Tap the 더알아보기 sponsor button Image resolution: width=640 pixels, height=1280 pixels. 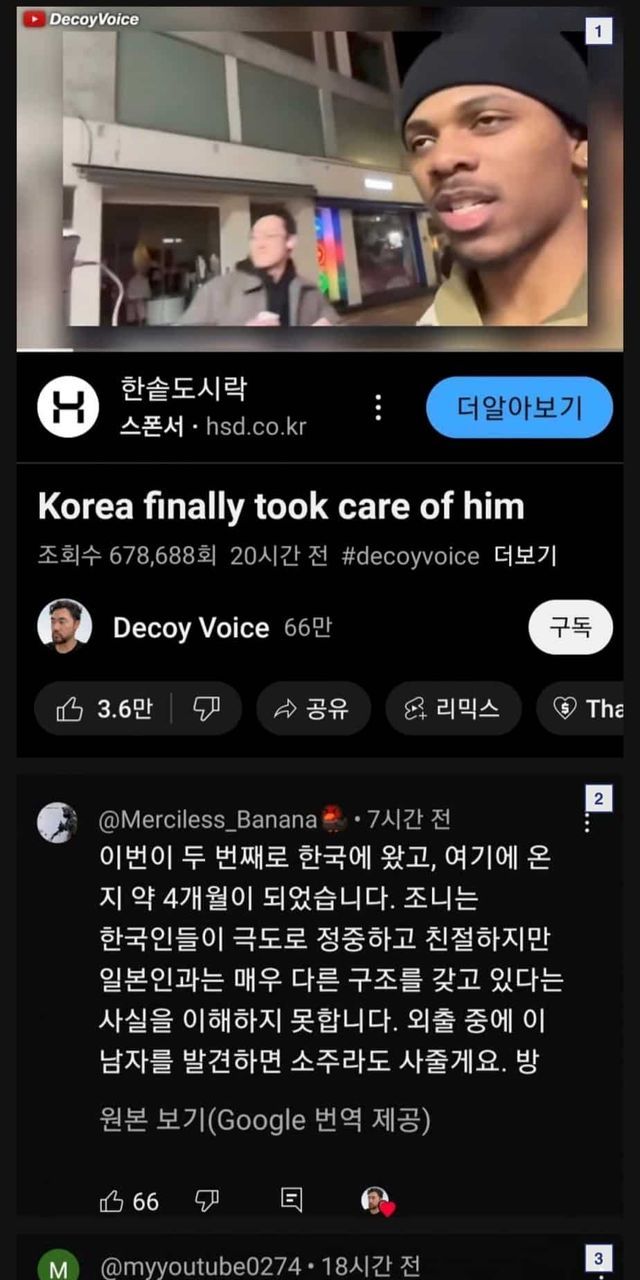tap(519, 407)
